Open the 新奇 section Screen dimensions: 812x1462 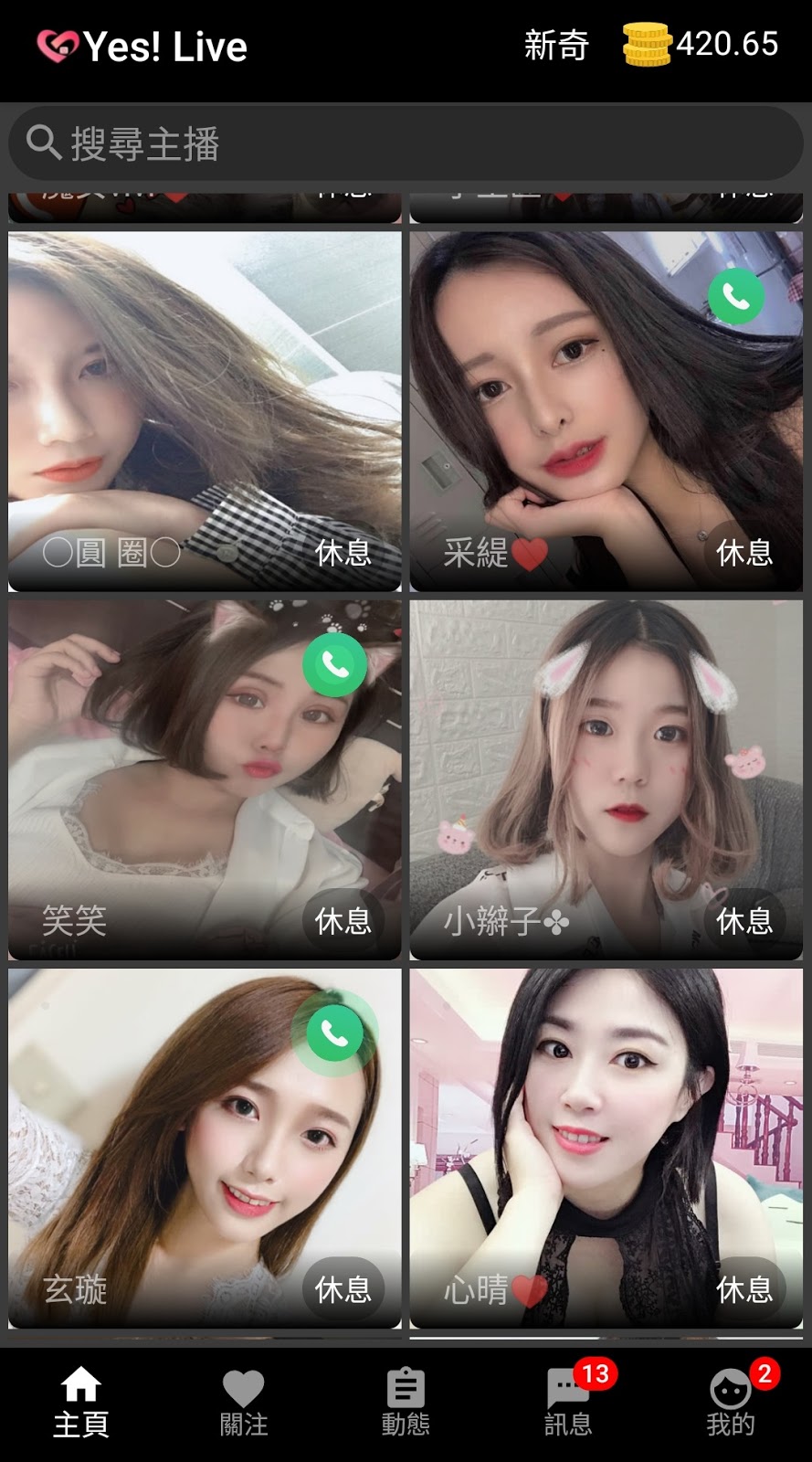click(555, 46)
